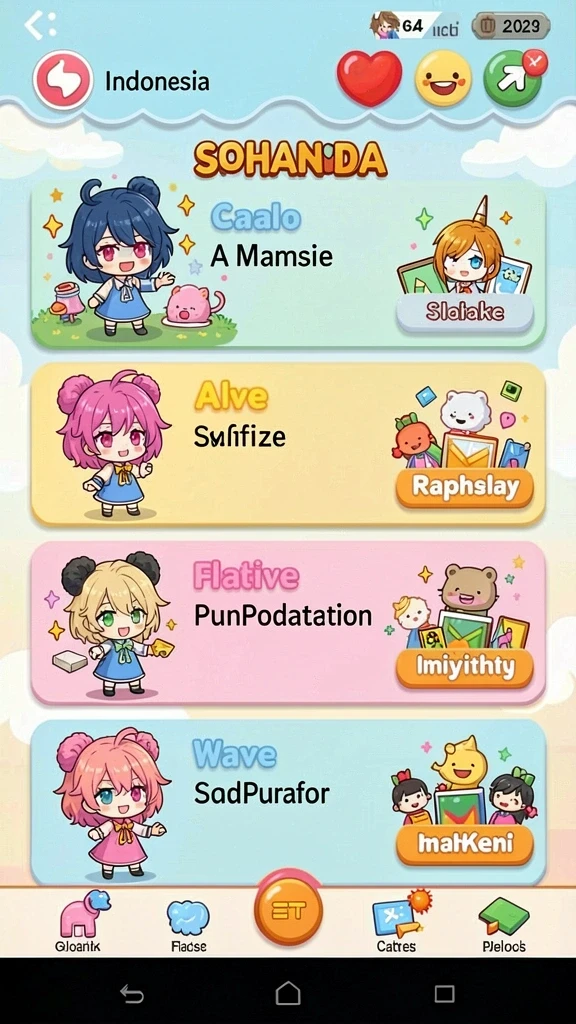
Task: Tap the Imiyithty button
Action: [464, 667]
